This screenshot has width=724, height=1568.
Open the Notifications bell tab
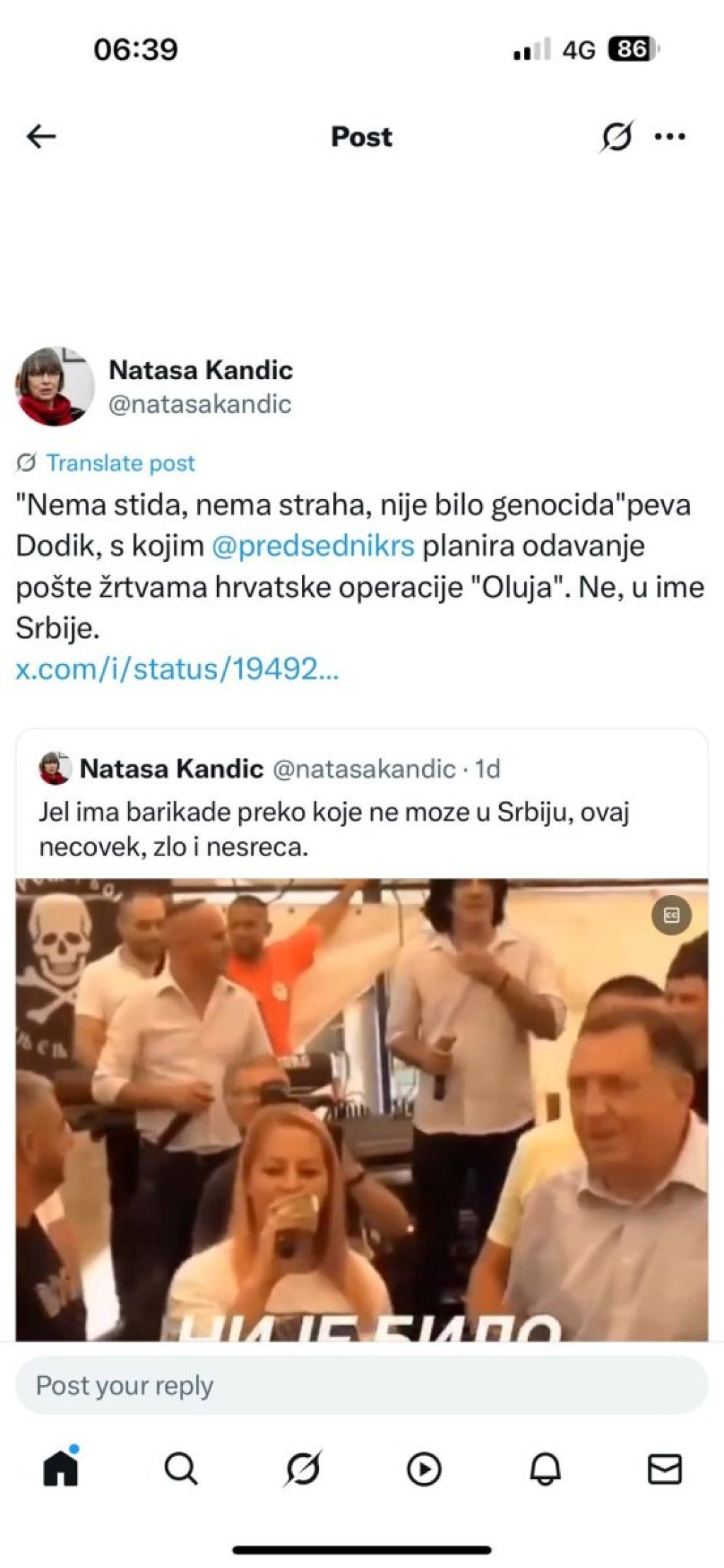[x=544, y=1469]
